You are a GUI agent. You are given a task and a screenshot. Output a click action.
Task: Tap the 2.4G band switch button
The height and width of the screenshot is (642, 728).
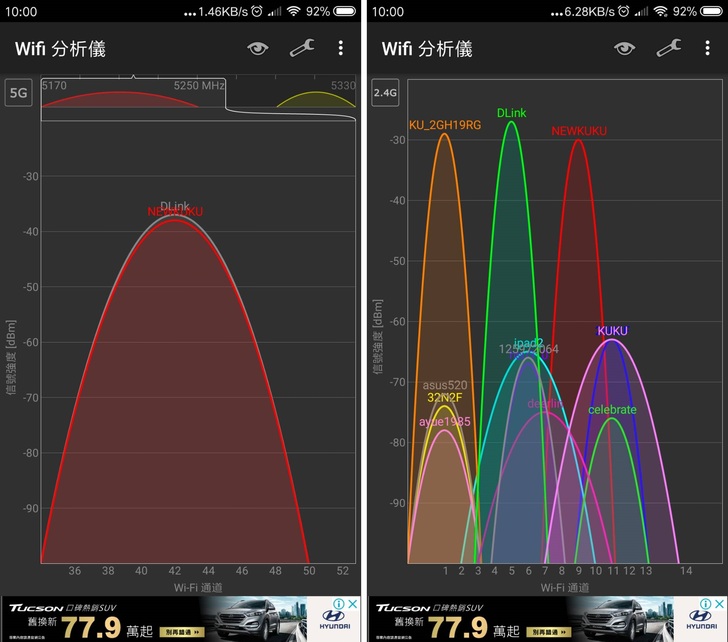coord(386,93)
